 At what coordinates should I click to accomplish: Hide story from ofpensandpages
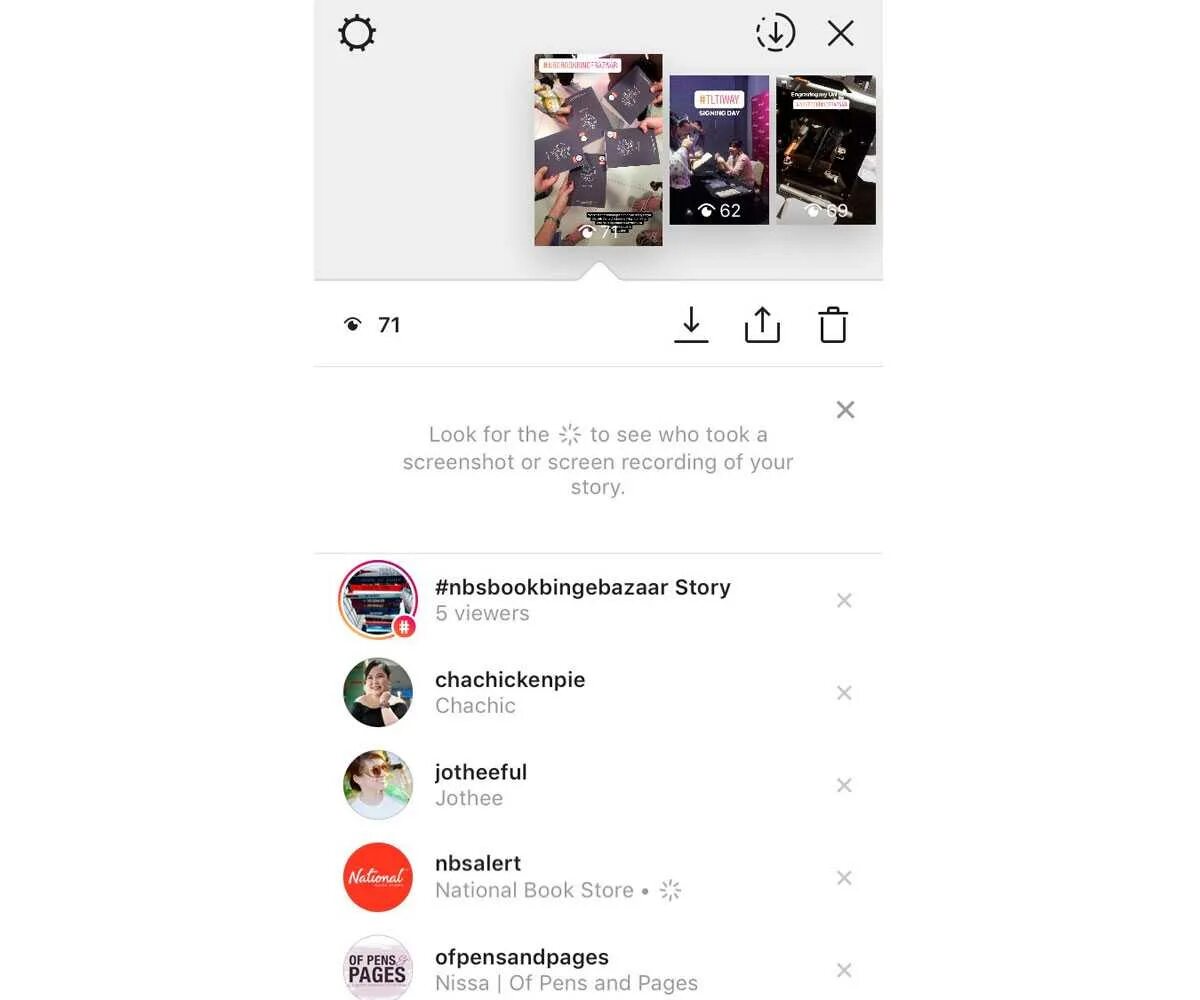844,970
